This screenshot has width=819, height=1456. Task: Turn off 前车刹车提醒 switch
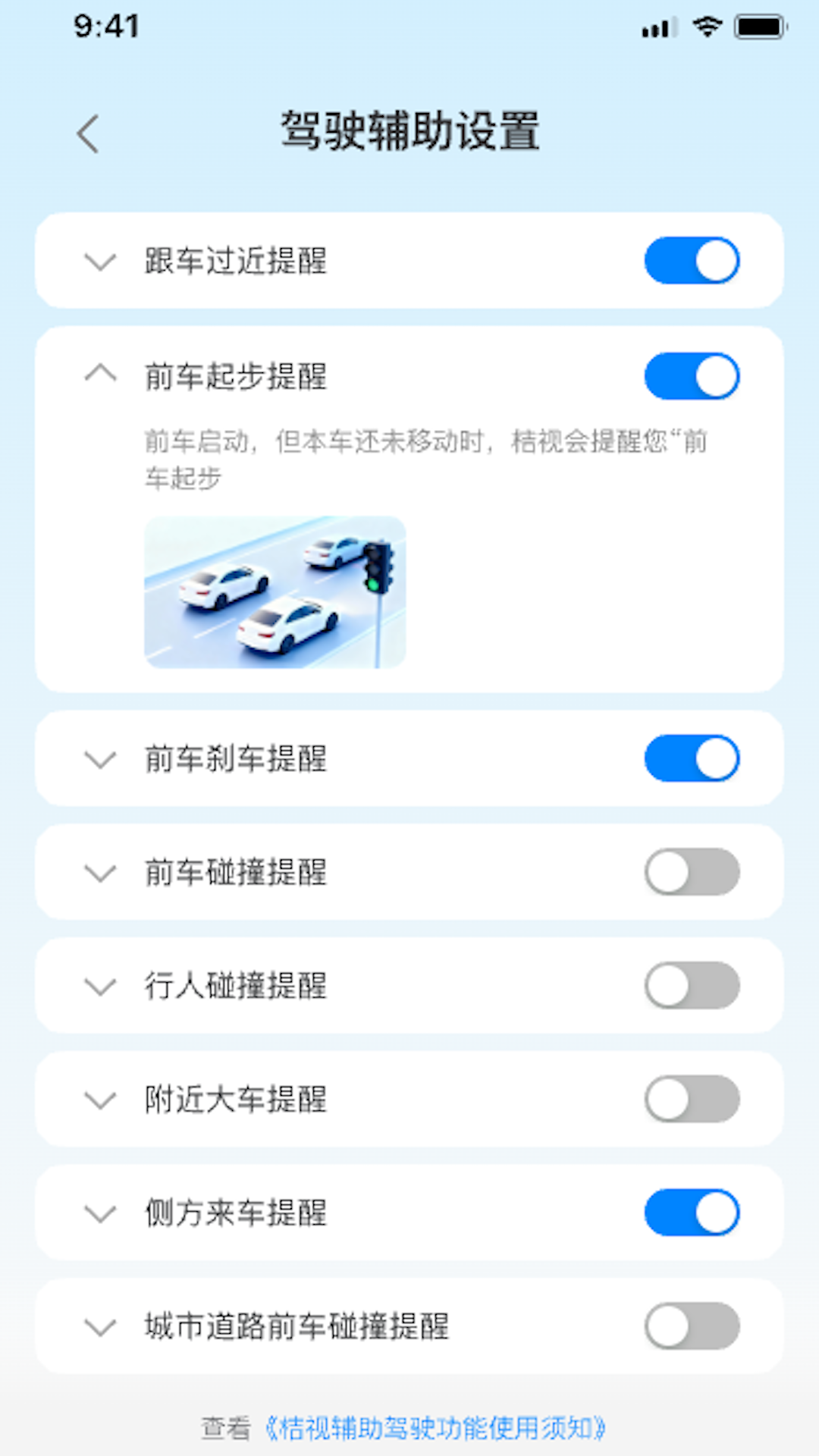pyautogui.click(x=691, y=758)
